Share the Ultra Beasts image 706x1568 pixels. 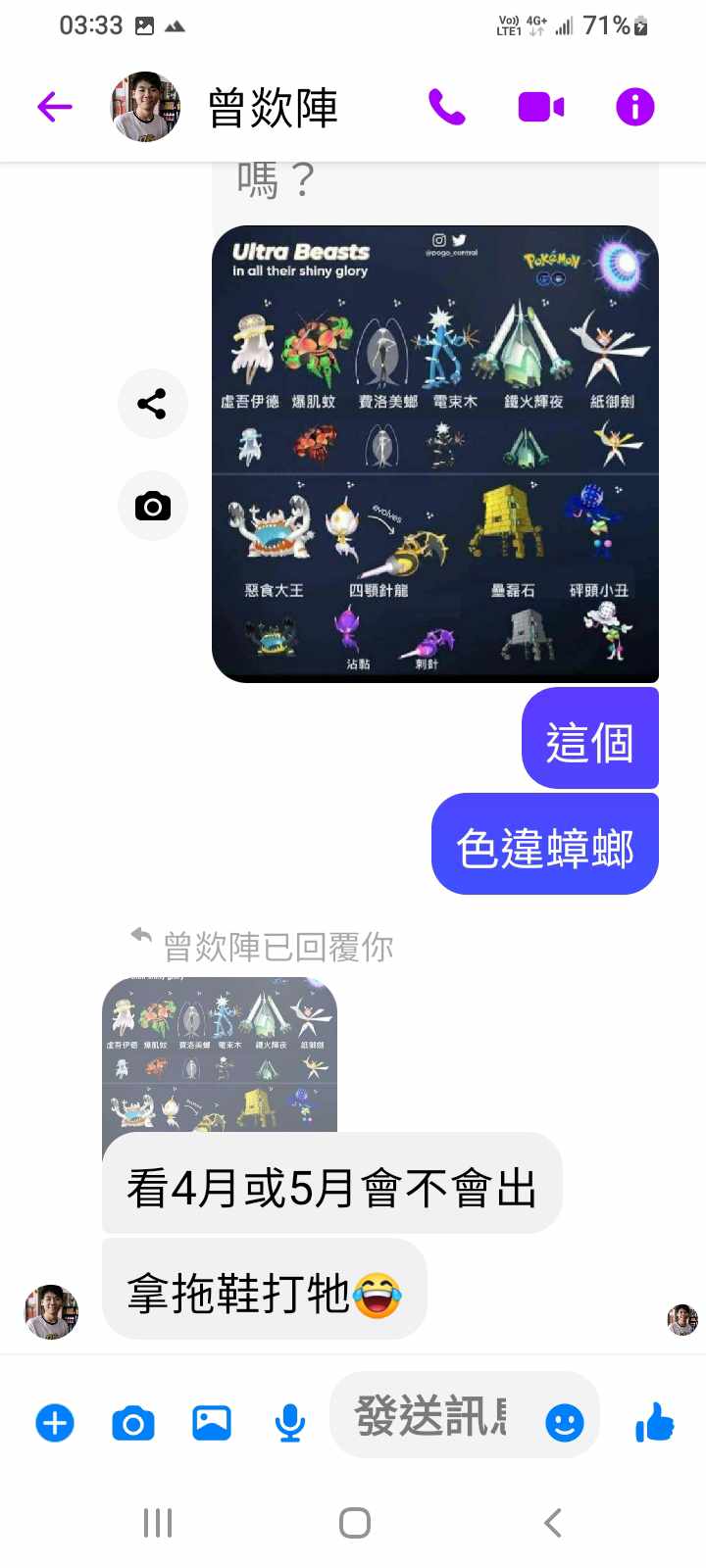pyautogui.click(x=152, y=404)
